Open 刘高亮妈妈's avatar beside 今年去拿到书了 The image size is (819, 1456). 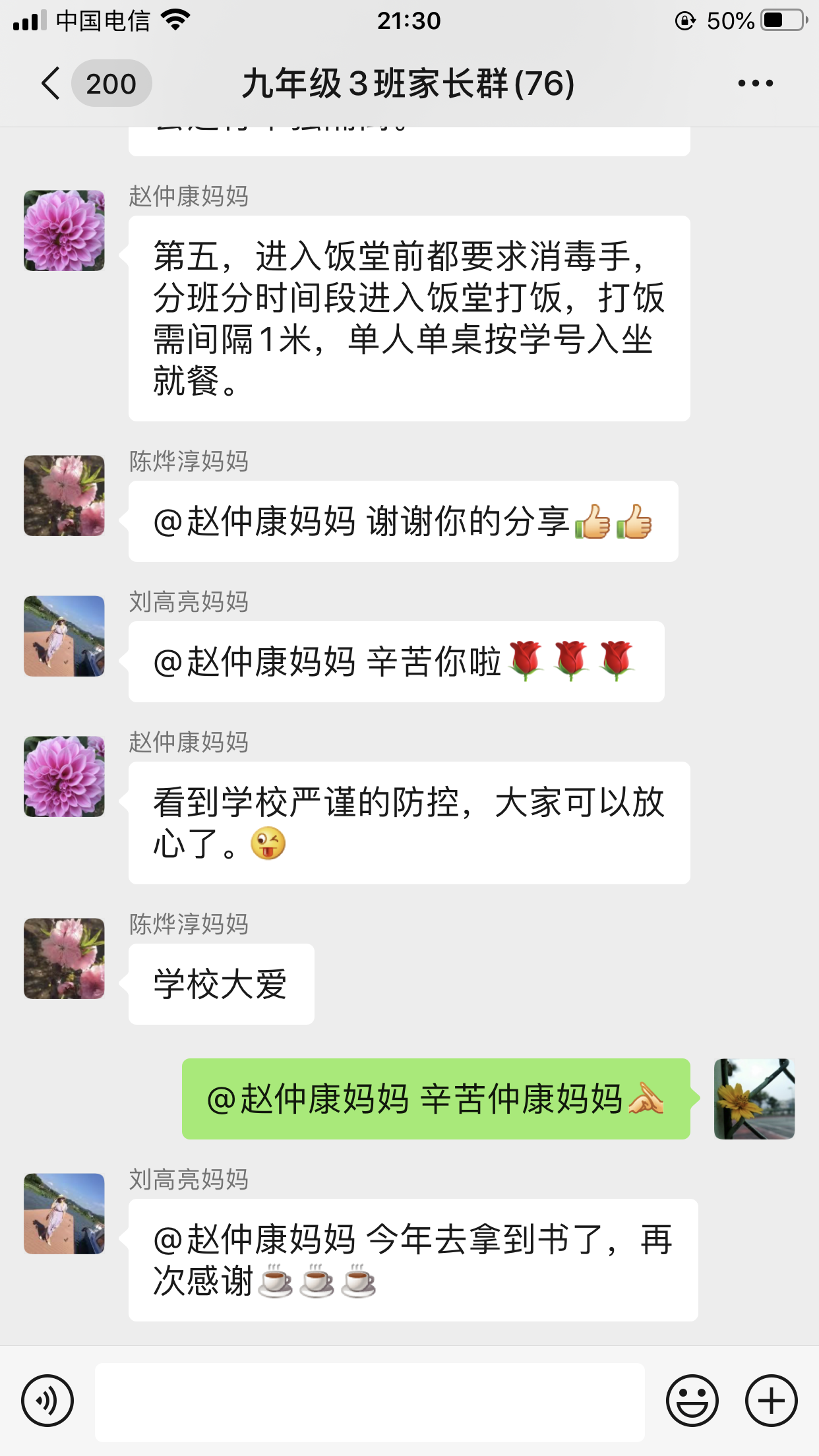click(64, 1214)
